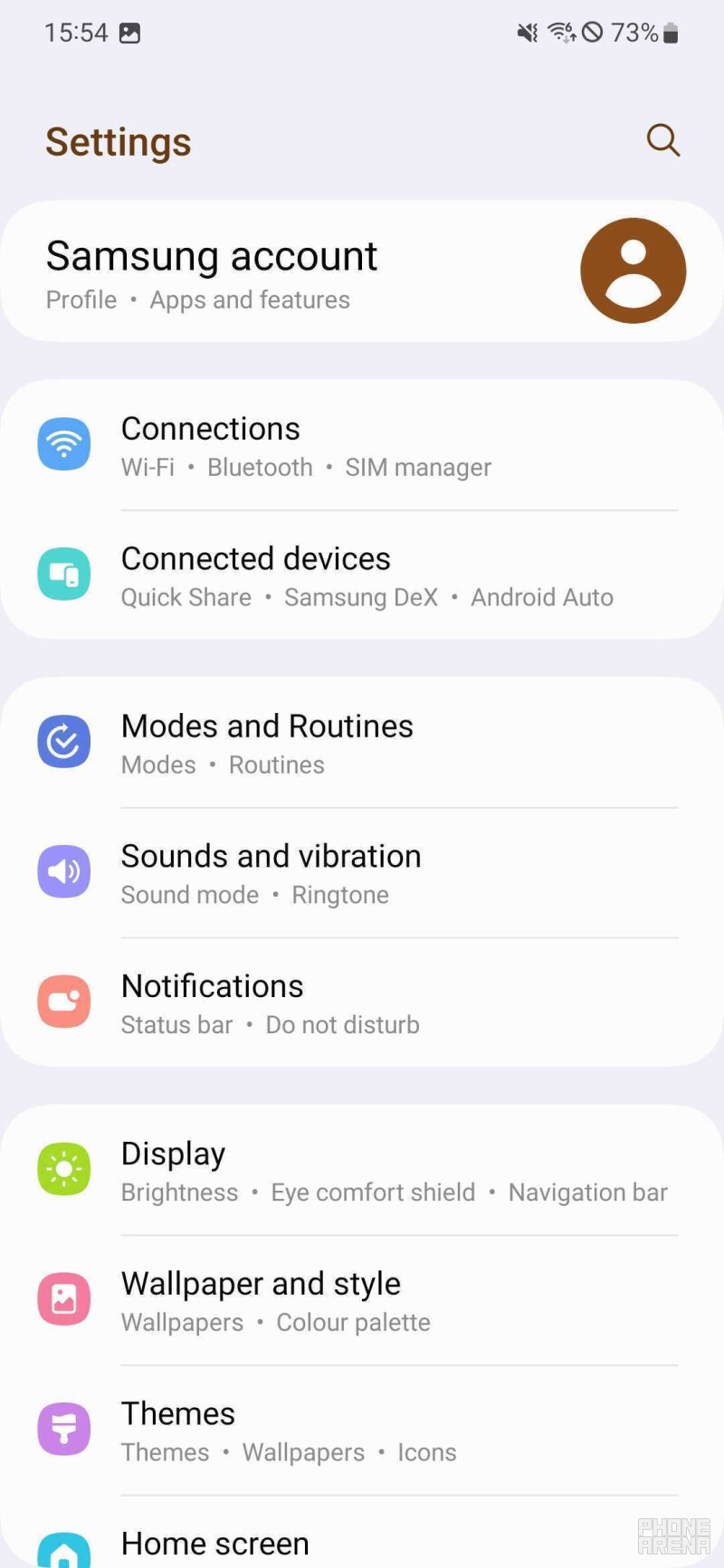Click the Wallpaper and style icon

[x=63, y=1299]
